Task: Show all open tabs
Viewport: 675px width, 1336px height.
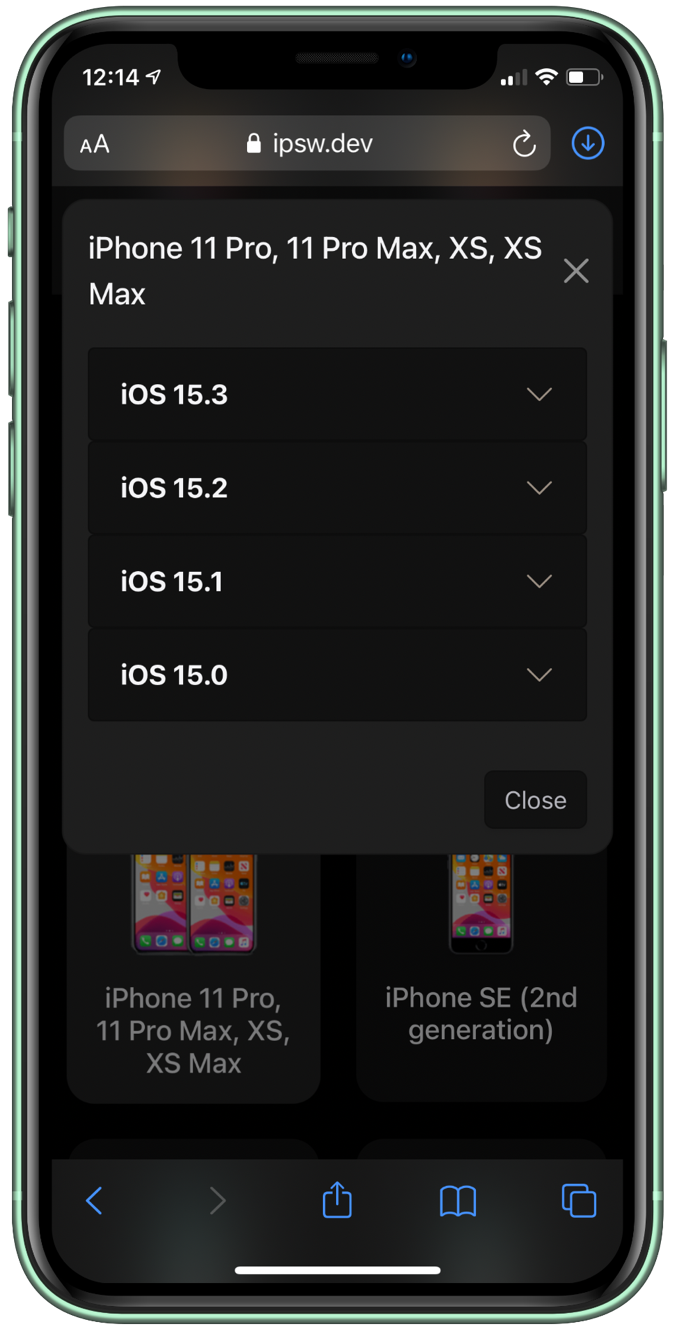Action: pyautogui.click(x=579, y=1200)
